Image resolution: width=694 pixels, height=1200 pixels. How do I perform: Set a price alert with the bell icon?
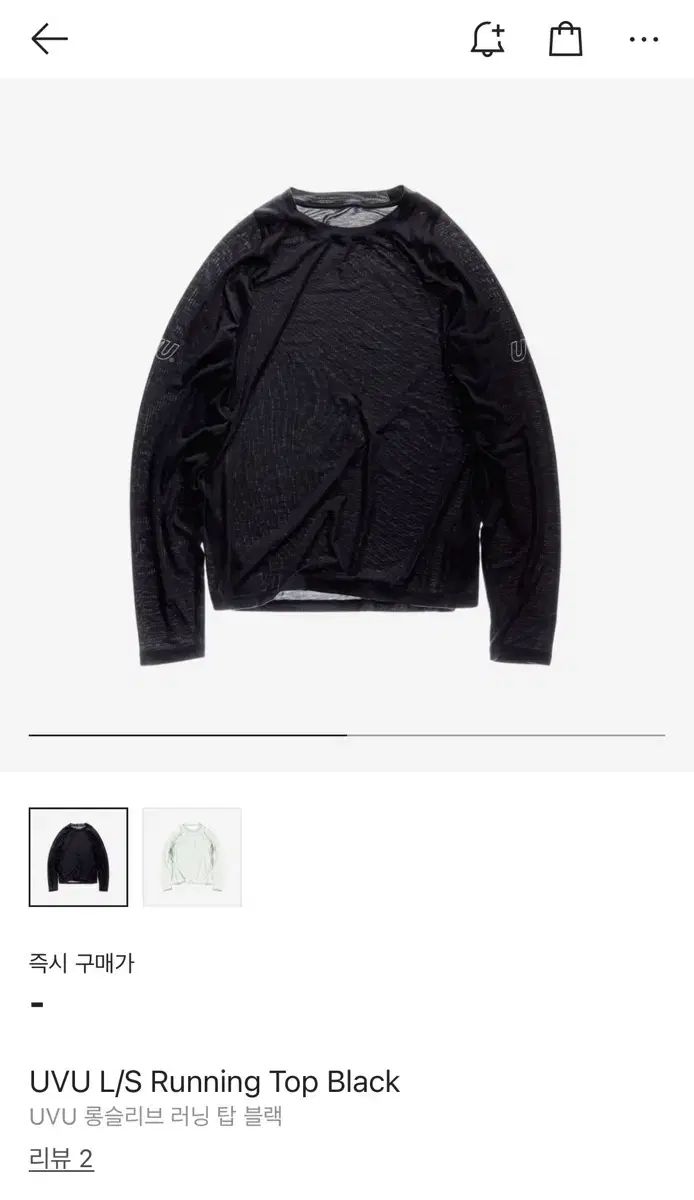(x=488, y=39)
